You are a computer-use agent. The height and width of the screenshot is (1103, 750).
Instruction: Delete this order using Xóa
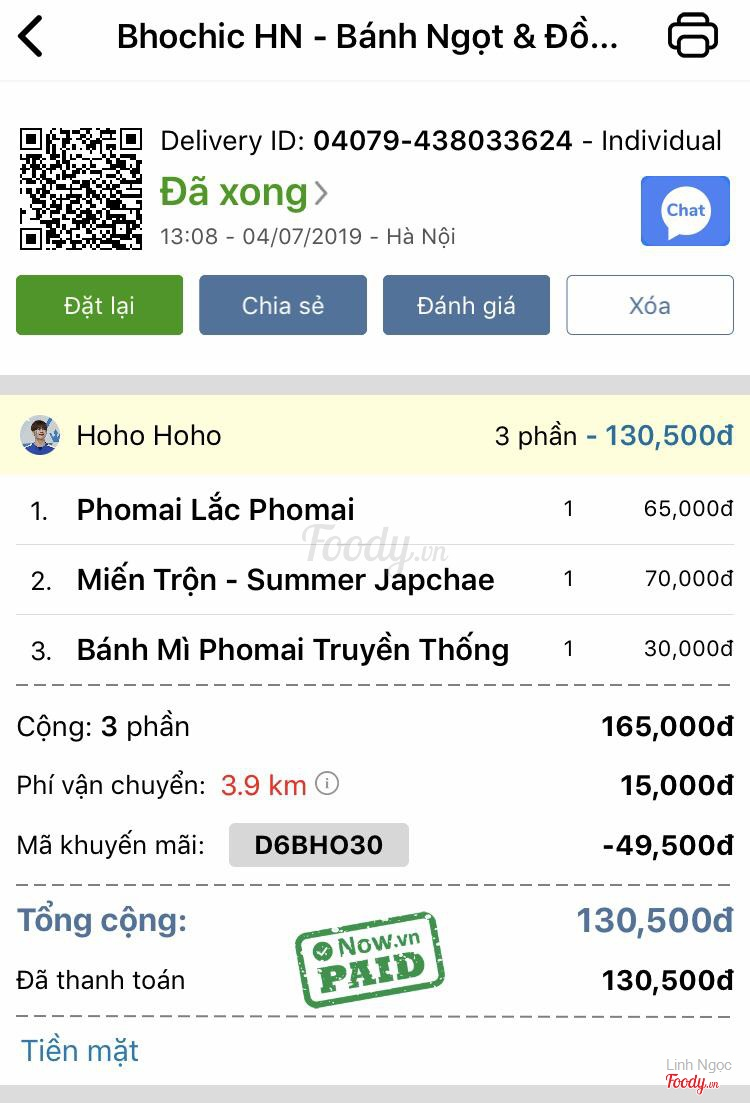(650, 305)
